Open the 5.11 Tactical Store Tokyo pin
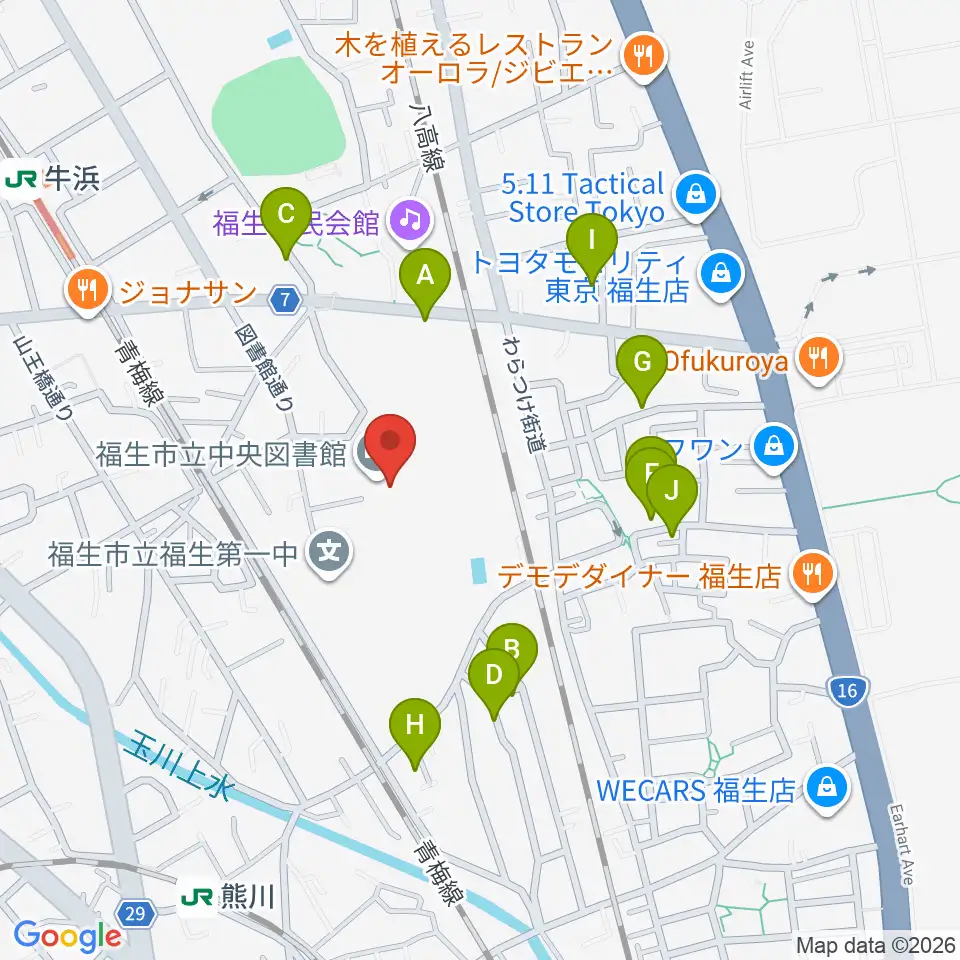The width and height of the screenshot is (960, 960). (696, 197)
